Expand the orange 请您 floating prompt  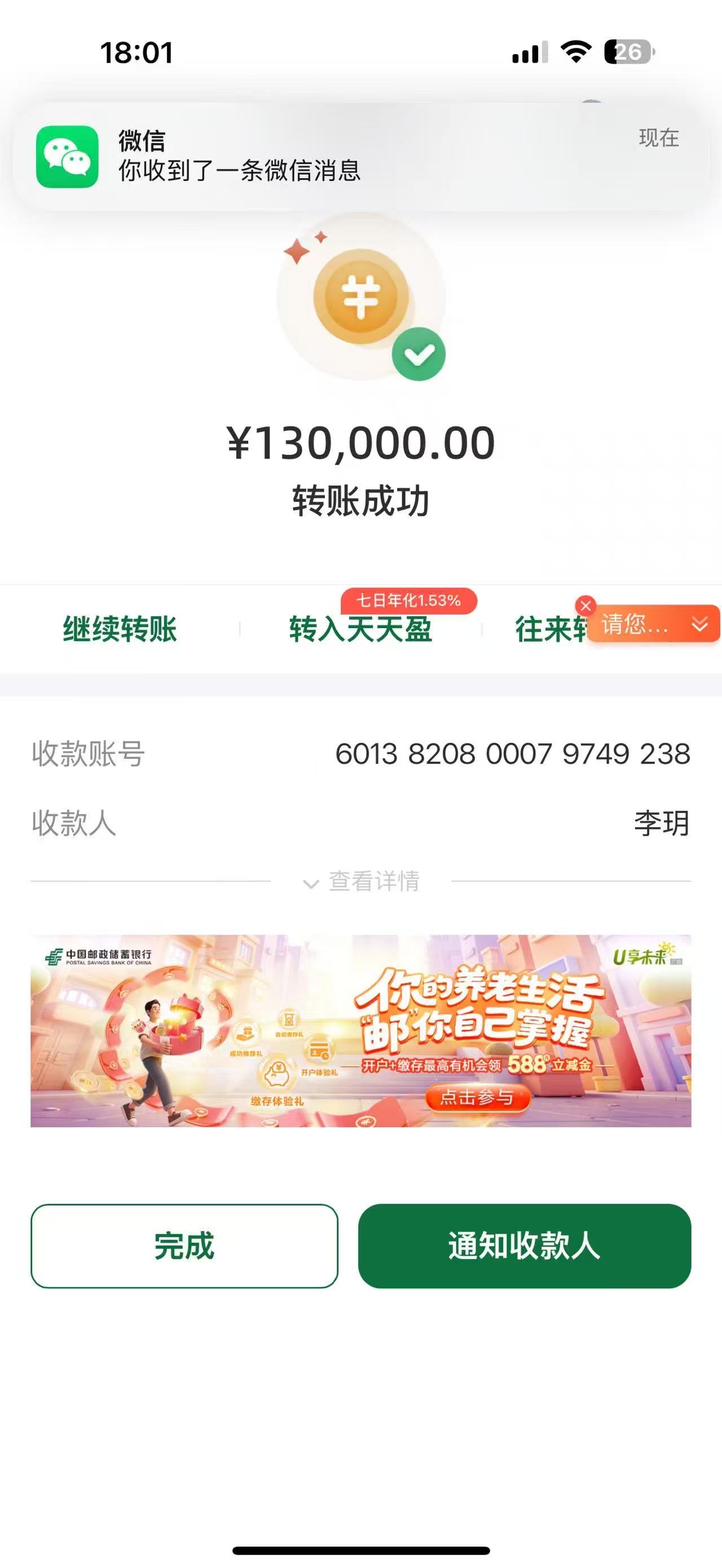(699, 624)
